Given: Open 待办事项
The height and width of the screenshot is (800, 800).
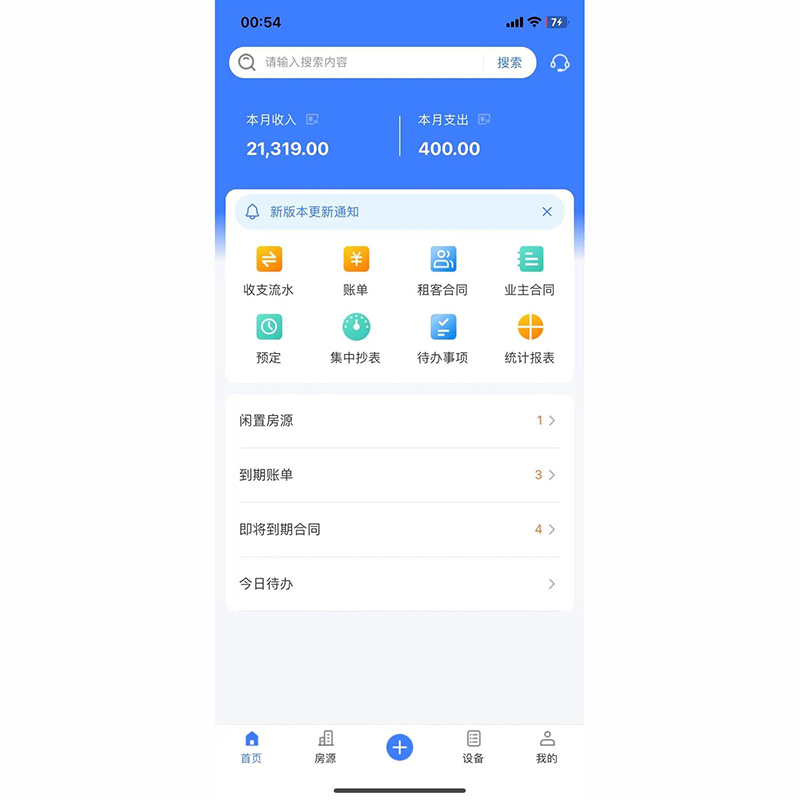Looking at the screenshot, I should tap(443, 339).
